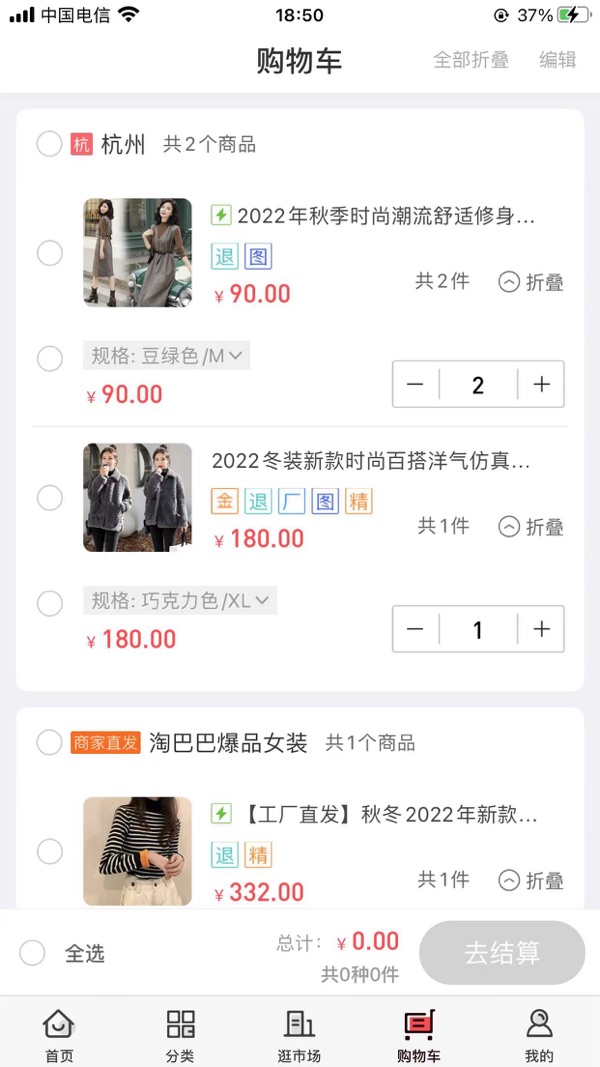Increase quantity of 巧克力色/XL item

(x=542, y=629)
